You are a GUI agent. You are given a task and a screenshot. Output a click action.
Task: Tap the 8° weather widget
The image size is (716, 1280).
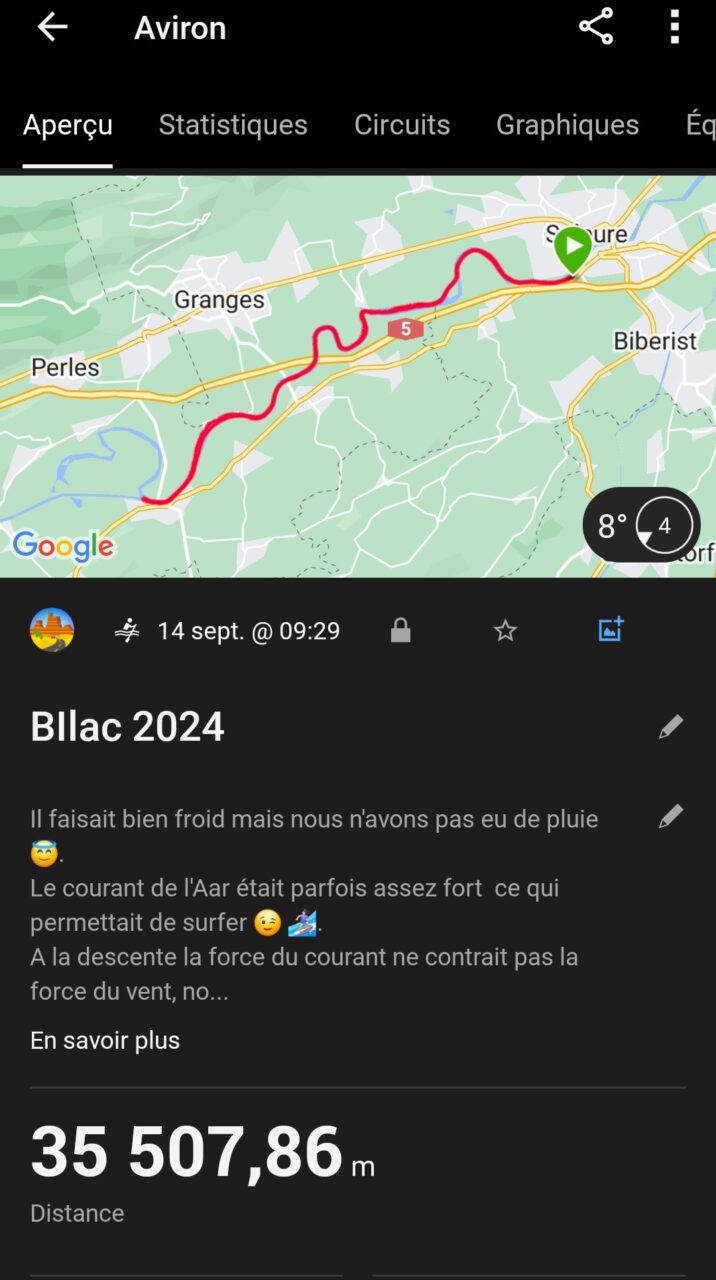click(641, 525)
